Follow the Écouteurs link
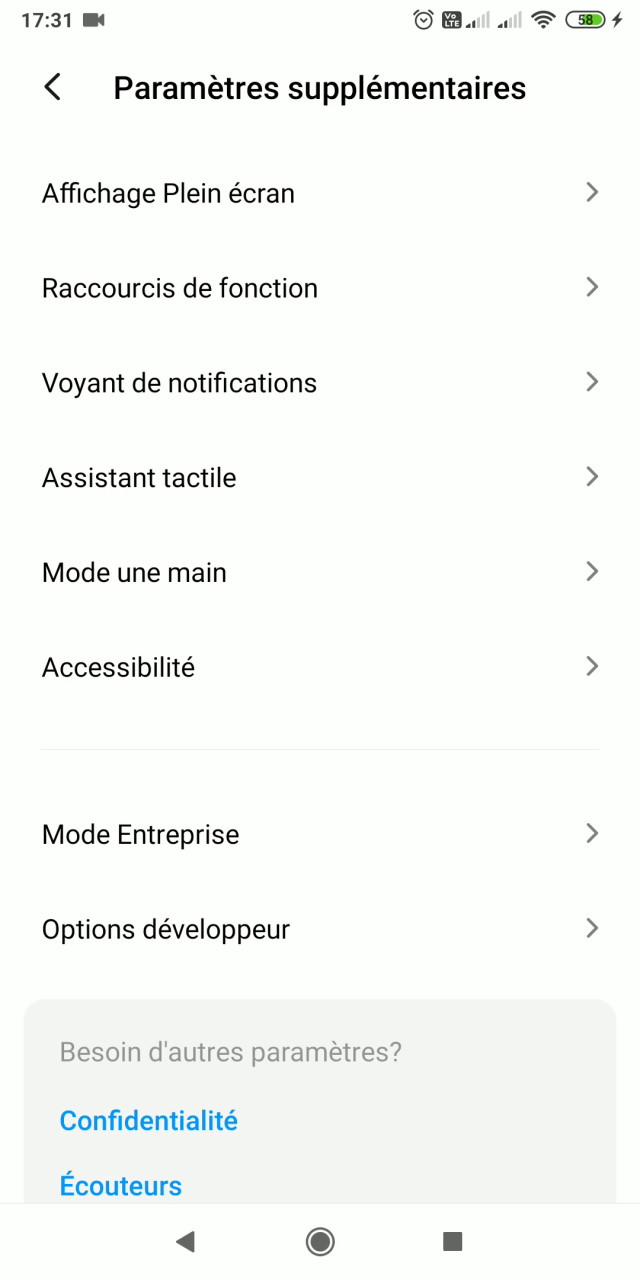This screenshot has height=1280, width=640. point(121,1186)
